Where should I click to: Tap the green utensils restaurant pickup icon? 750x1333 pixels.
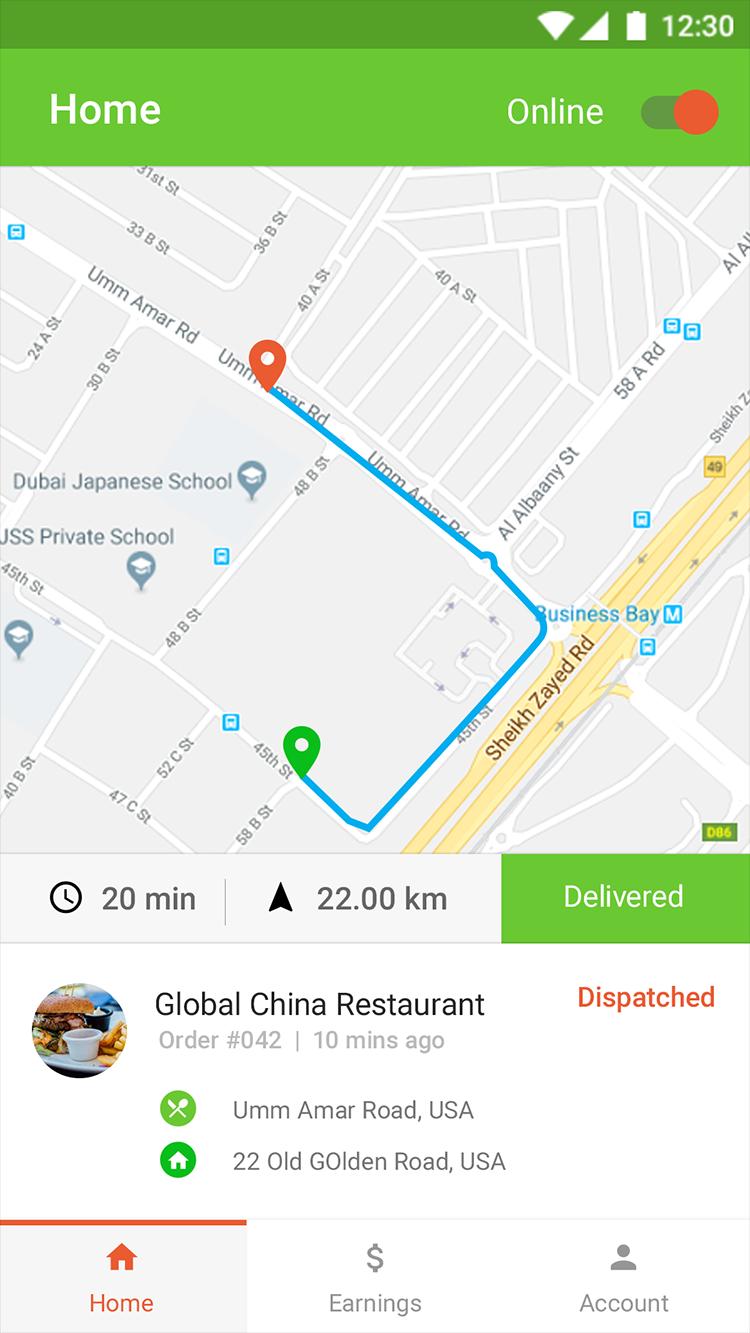click(x=178, y=1110)
